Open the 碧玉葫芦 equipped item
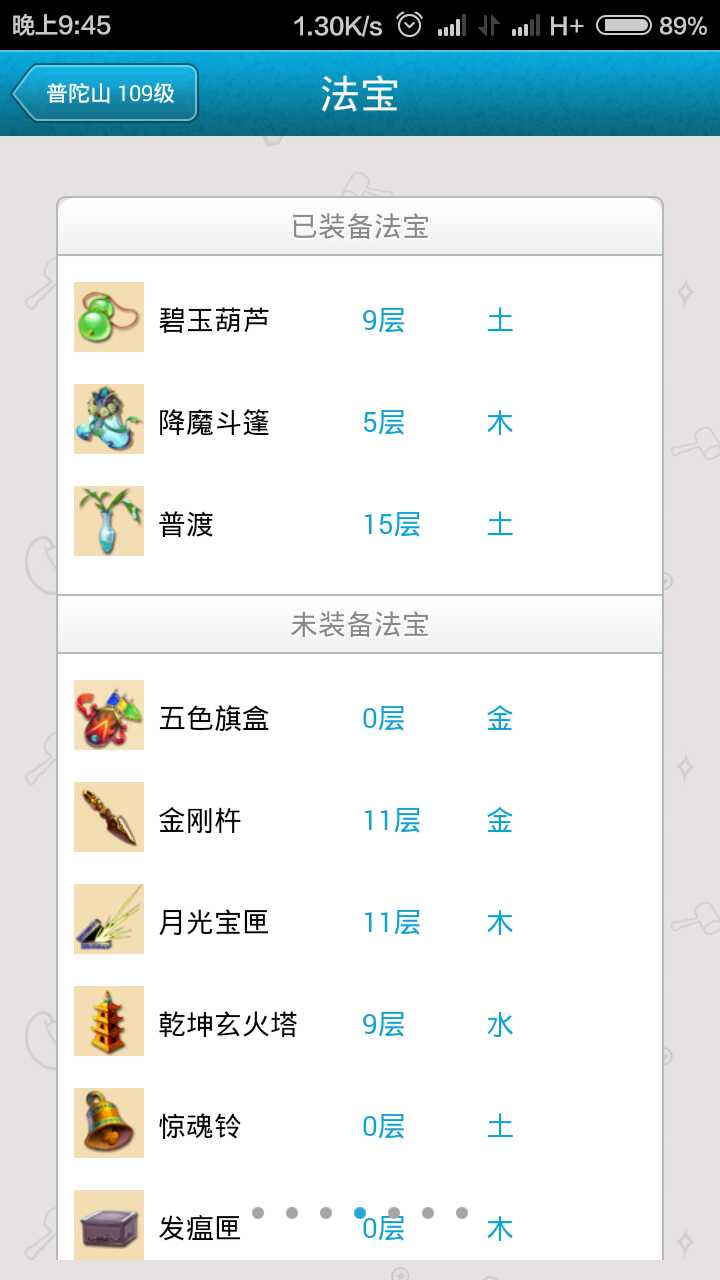Viewport: 720px width, 1280px height. click(x=214, y=320)
